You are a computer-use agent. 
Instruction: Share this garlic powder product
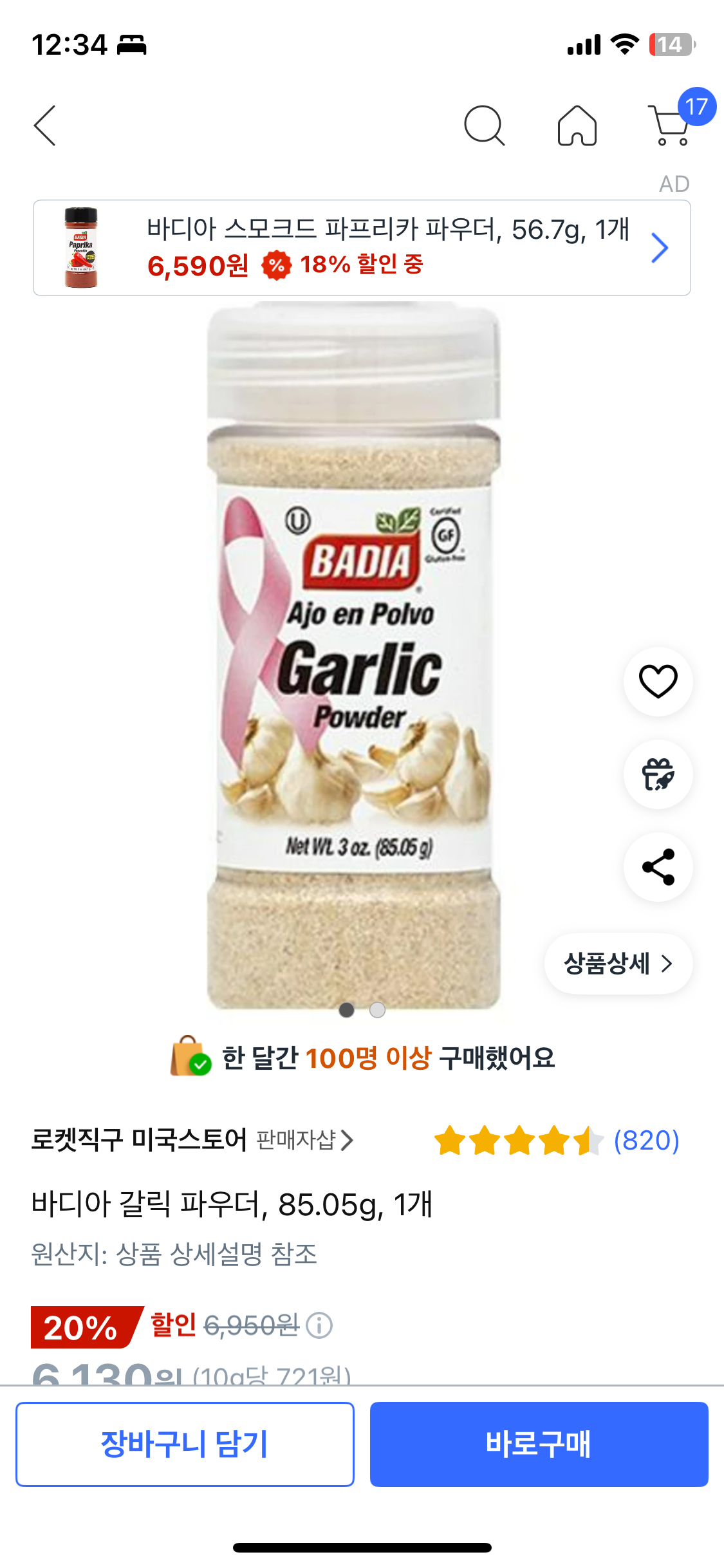tap(658, 866)
